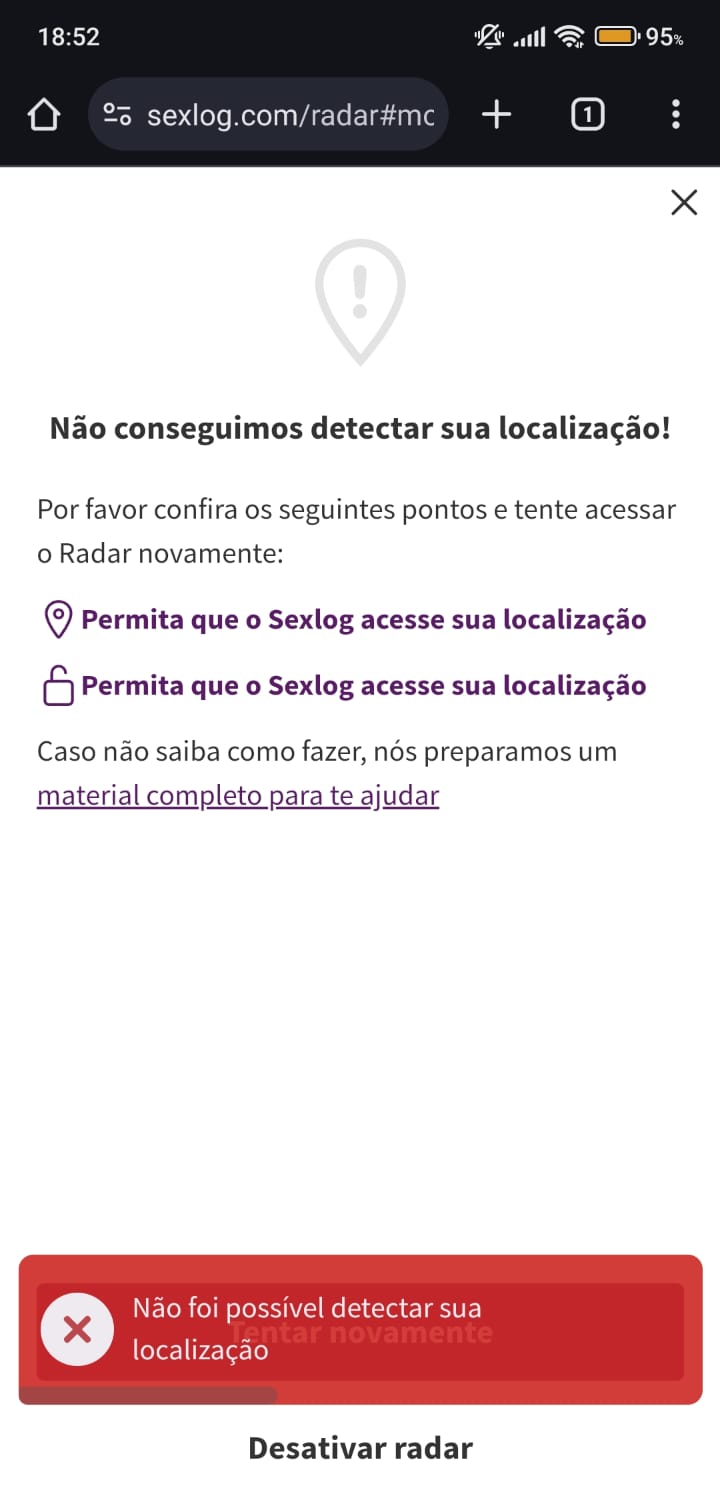Select Desativar radar
The height and width of the screenshot is (1500, 720).
tap(360, 1447)
